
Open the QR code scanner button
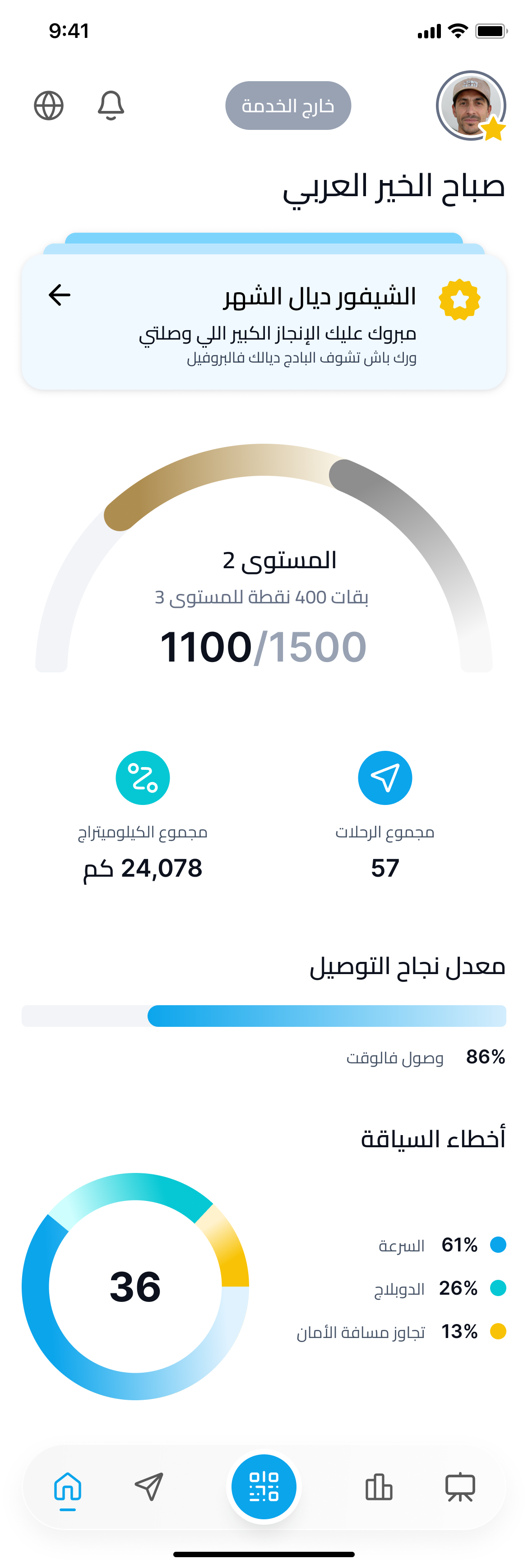tap(264, 1487)
